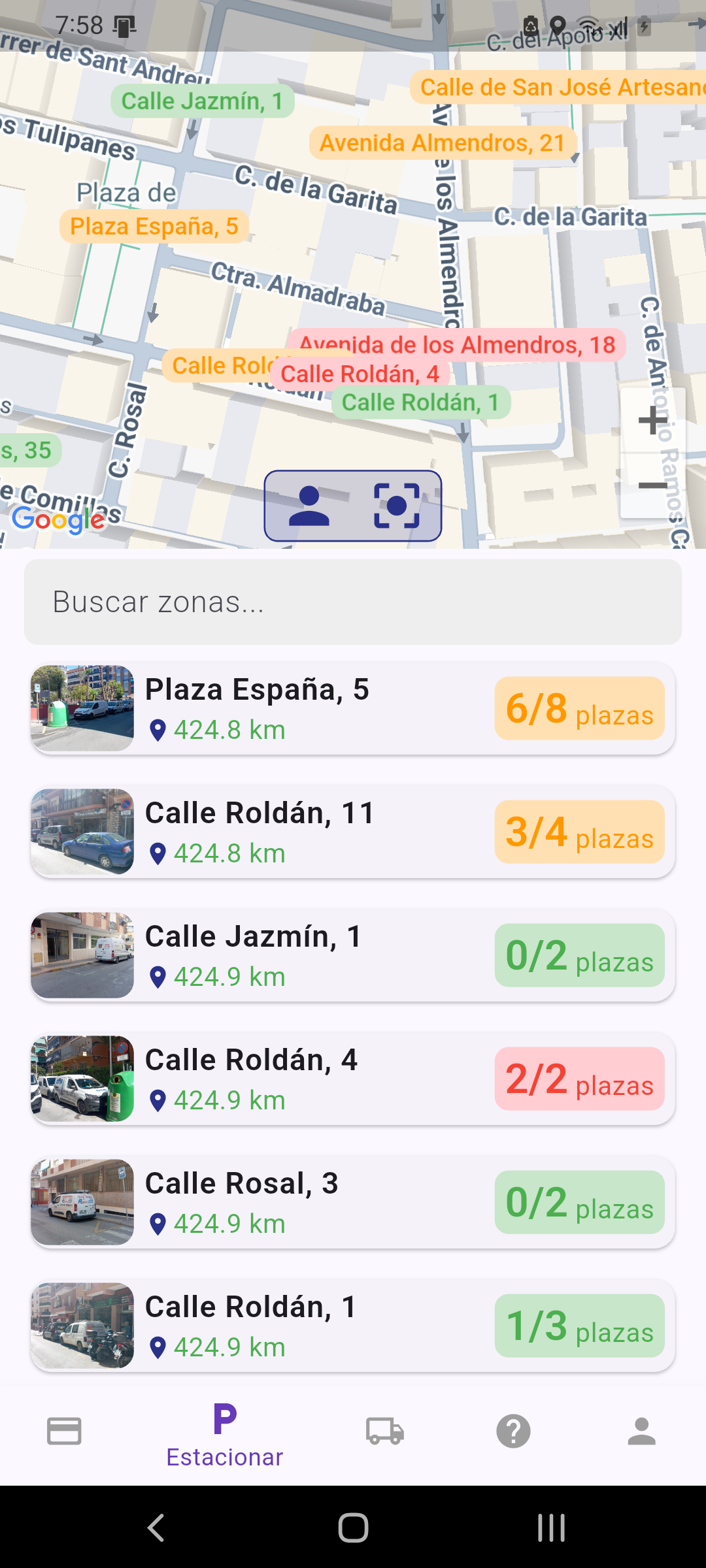Go to the profile tab
The height and width of the screenshot is (1568, 706).
641,1431
